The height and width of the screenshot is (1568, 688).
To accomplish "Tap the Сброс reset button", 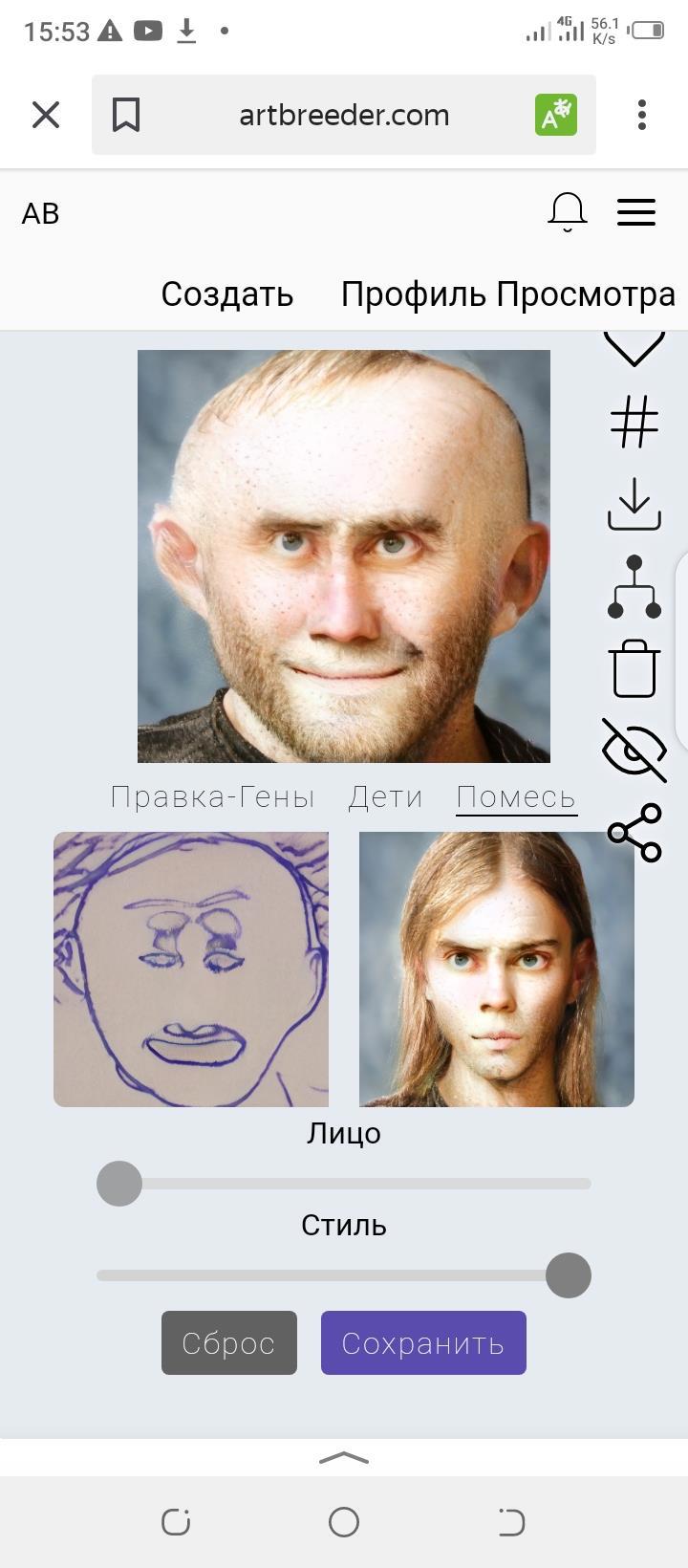I will (229, 1343).
